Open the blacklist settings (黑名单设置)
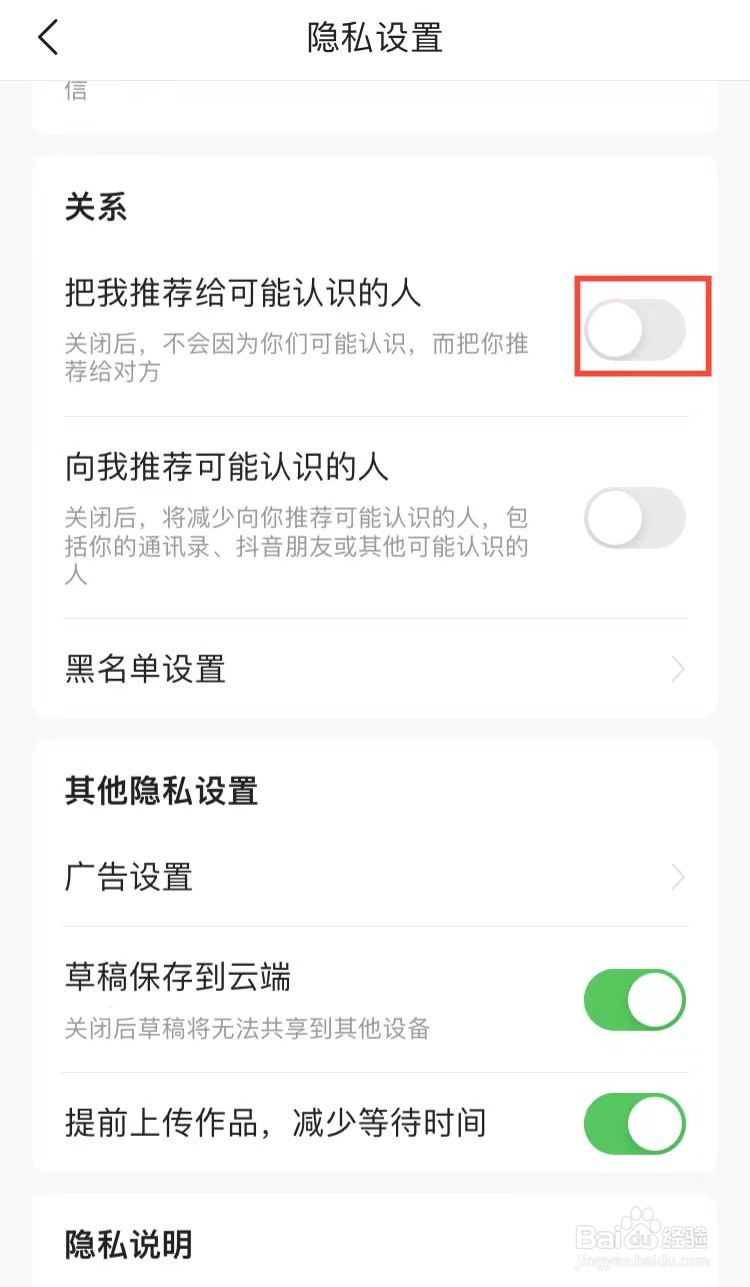The height and width of the screenshot is (1287, 750). click(x=144, y=669)
